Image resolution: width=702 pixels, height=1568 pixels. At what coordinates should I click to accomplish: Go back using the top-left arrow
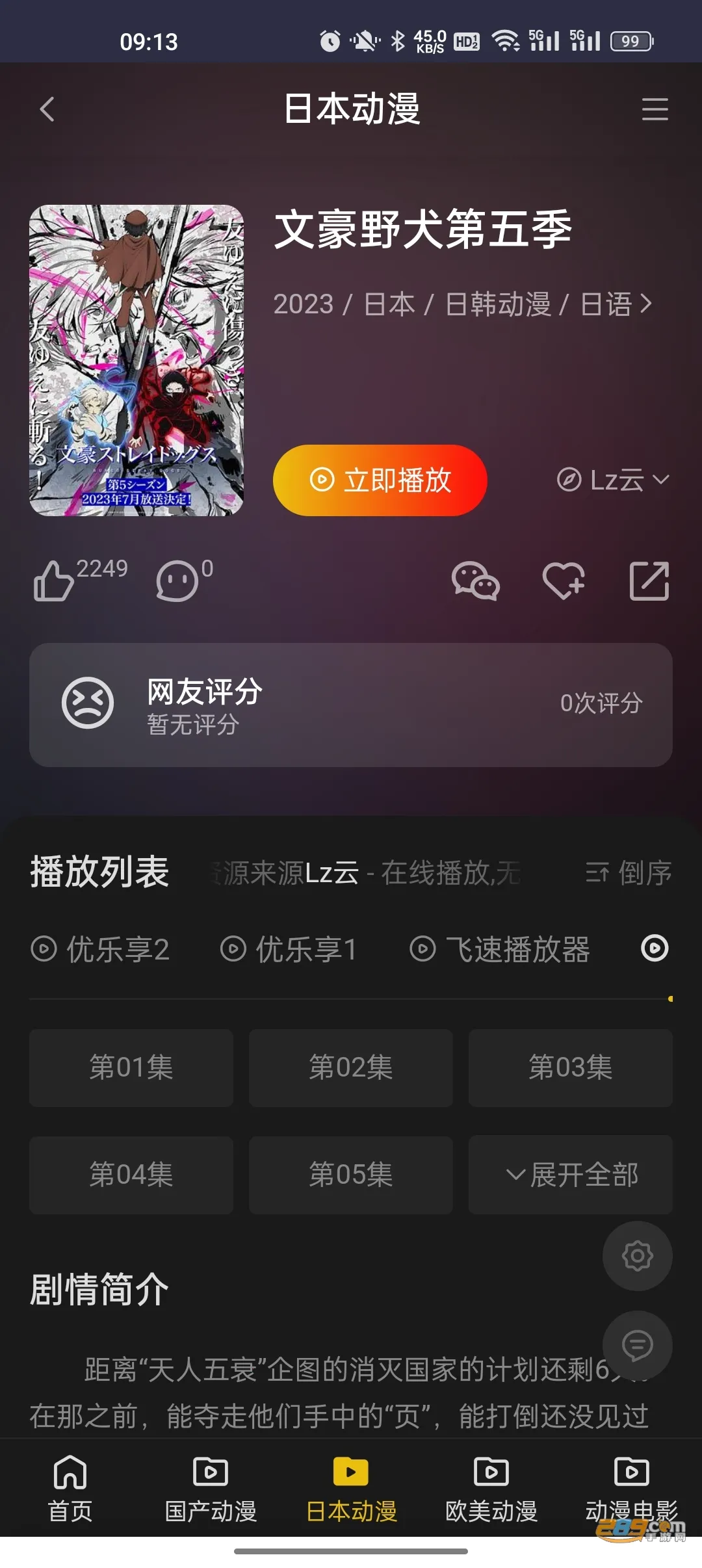pyautogui.click(x=47, y=109)
